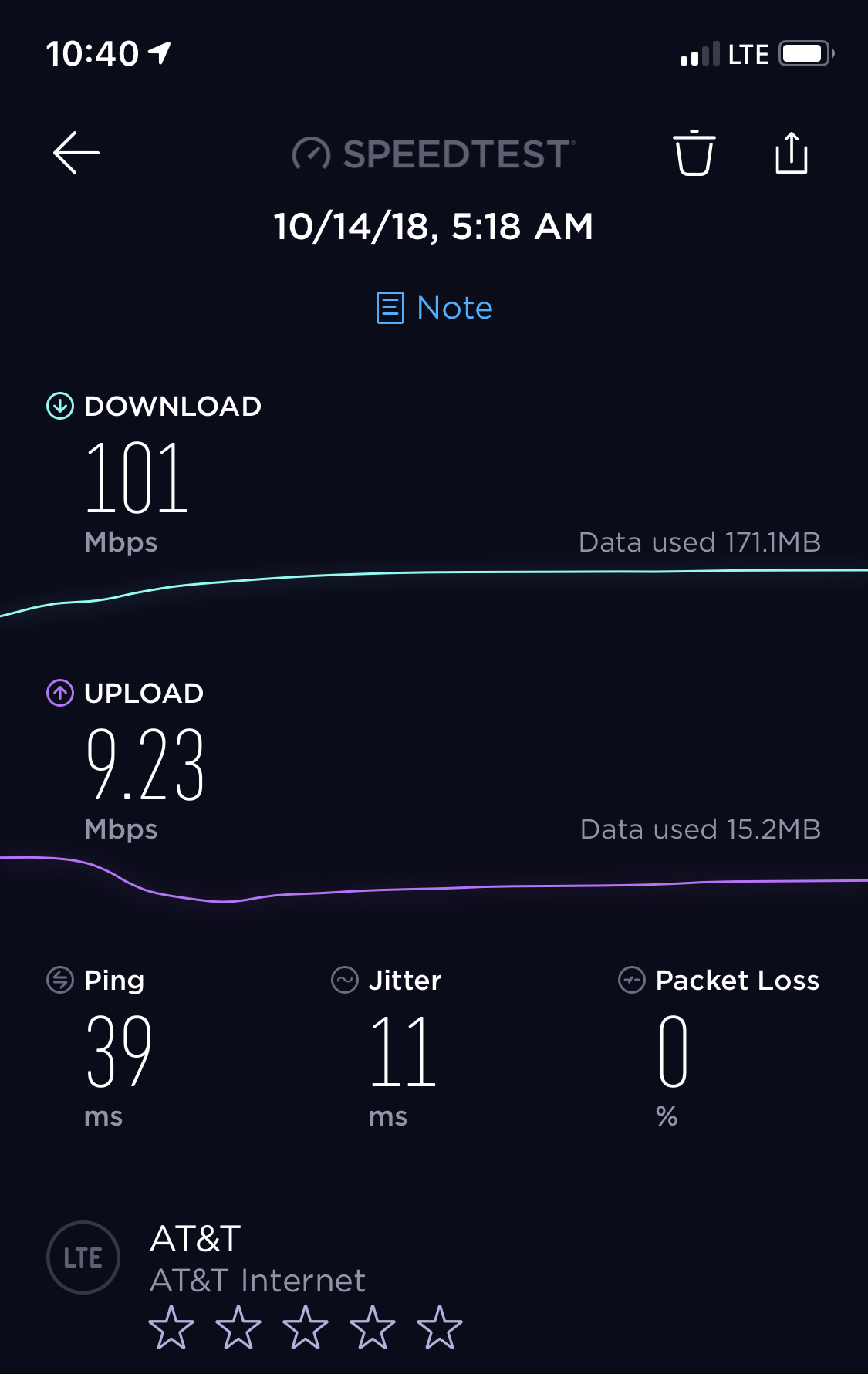This screenshot has width=868, height=1374.
Task: Rate AT&T one star
Action: pyautogui.click(x=171, y=1327)
